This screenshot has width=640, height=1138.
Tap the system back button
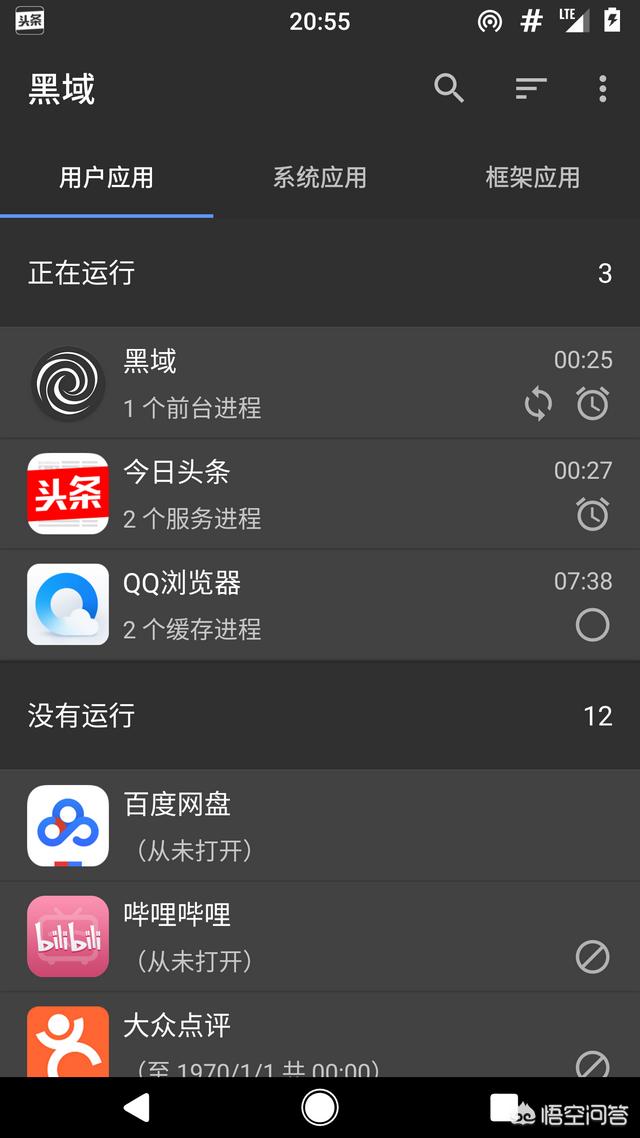click(137, 1107)
